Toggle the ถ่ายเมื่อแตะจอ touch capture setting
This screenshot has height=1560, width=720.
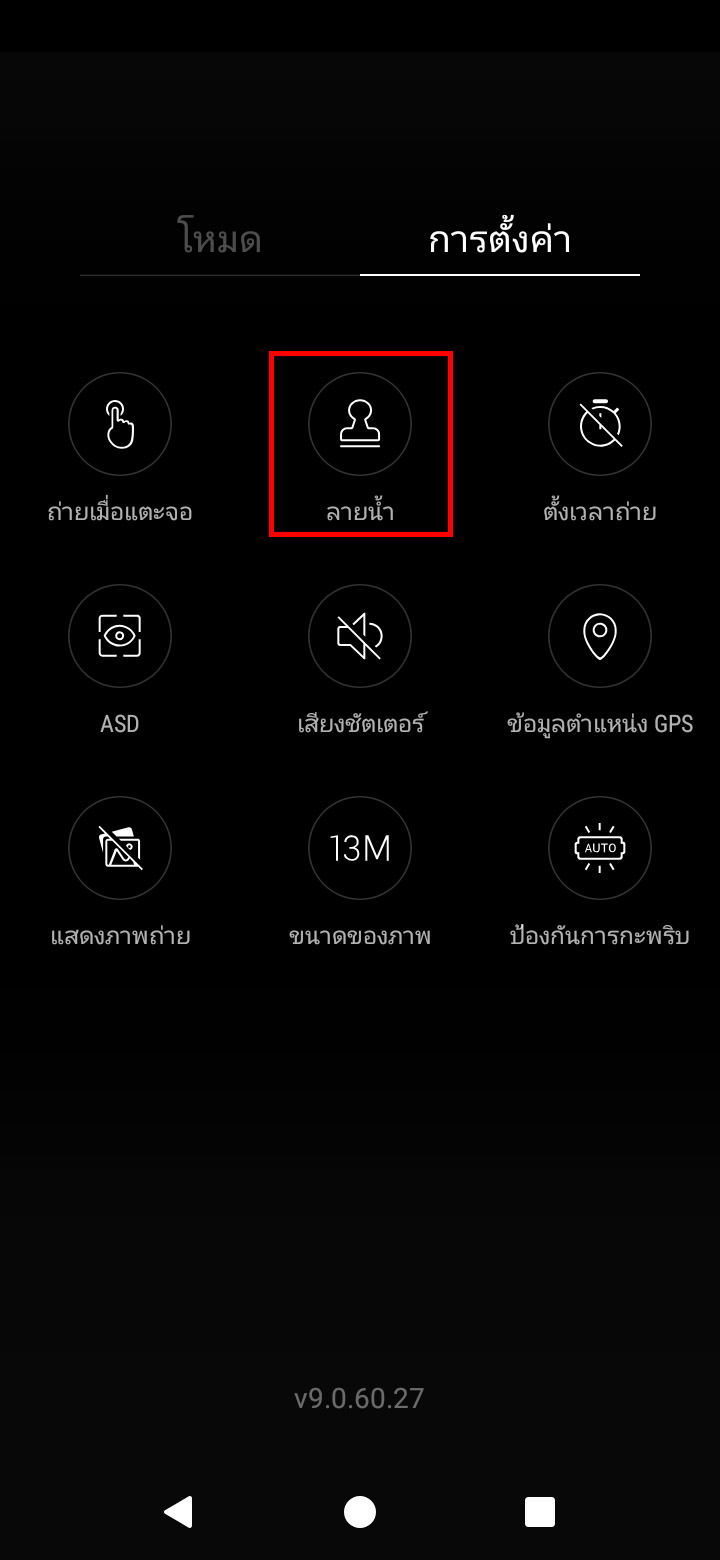(x=120, y=425)
